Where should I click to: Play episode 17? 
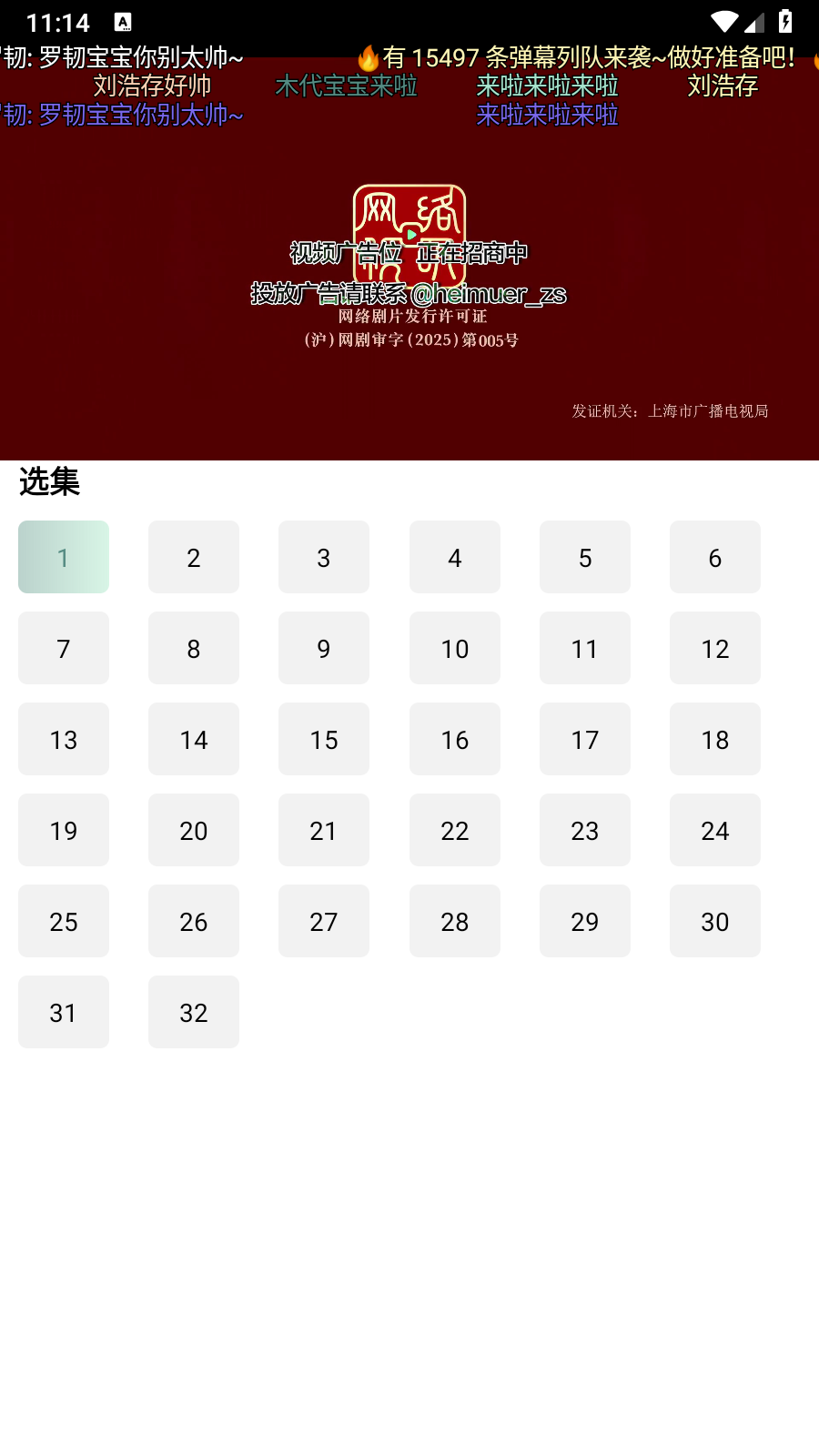point(585,739)
